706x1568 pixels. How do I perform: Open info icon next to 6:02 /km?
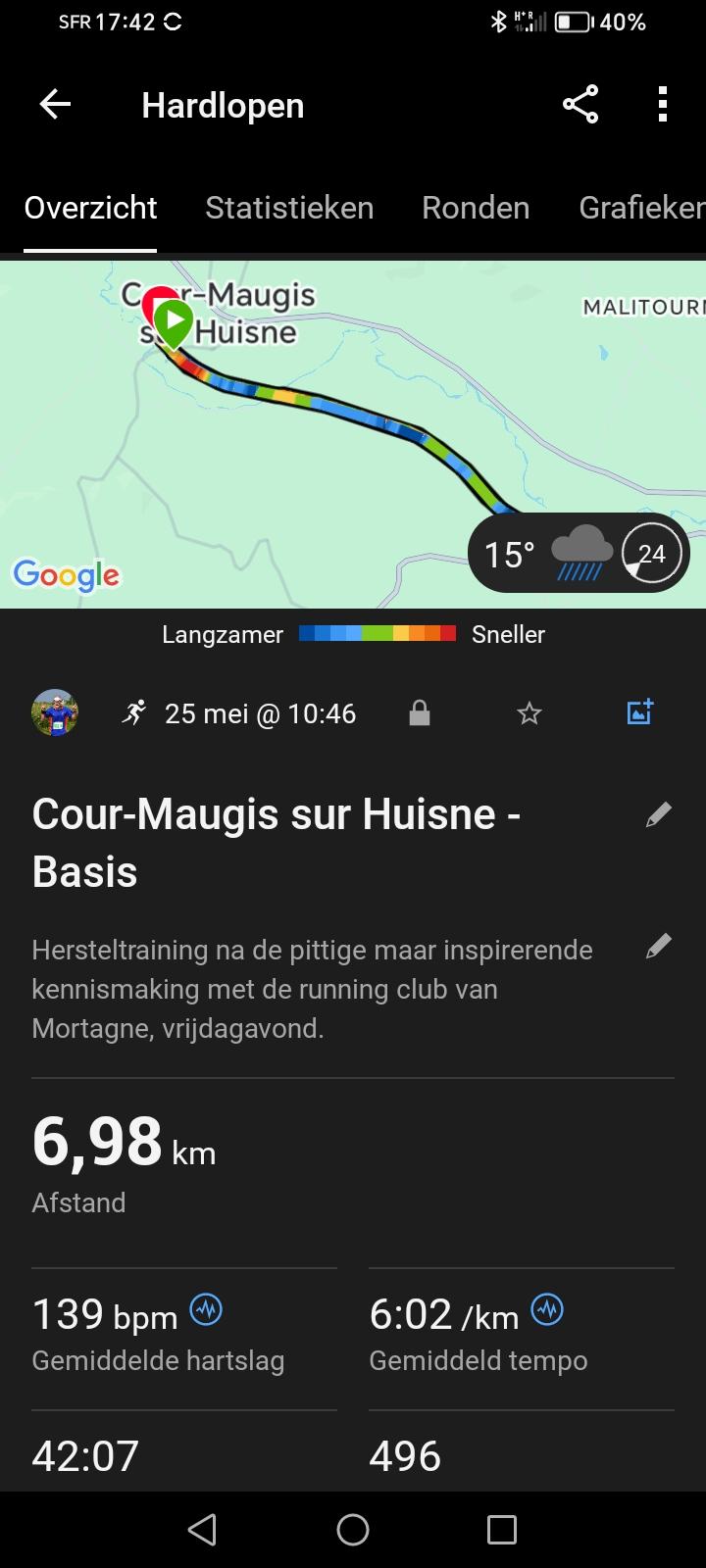(547, 1309)
